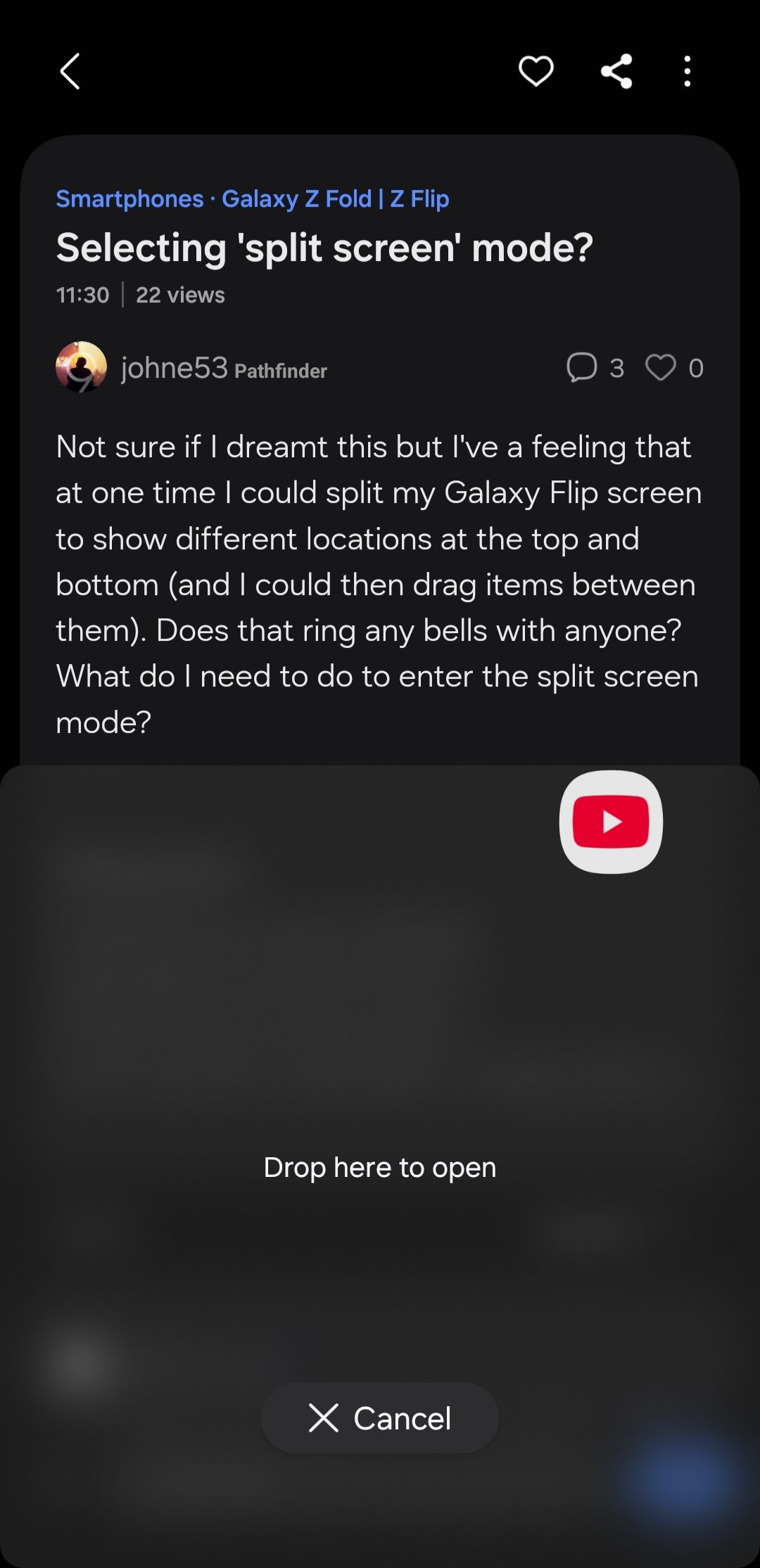This screenshot has width=760, height=1568.
Task: Select the post title Selecting 'split screen' mode?
Action: pos(326,247)
